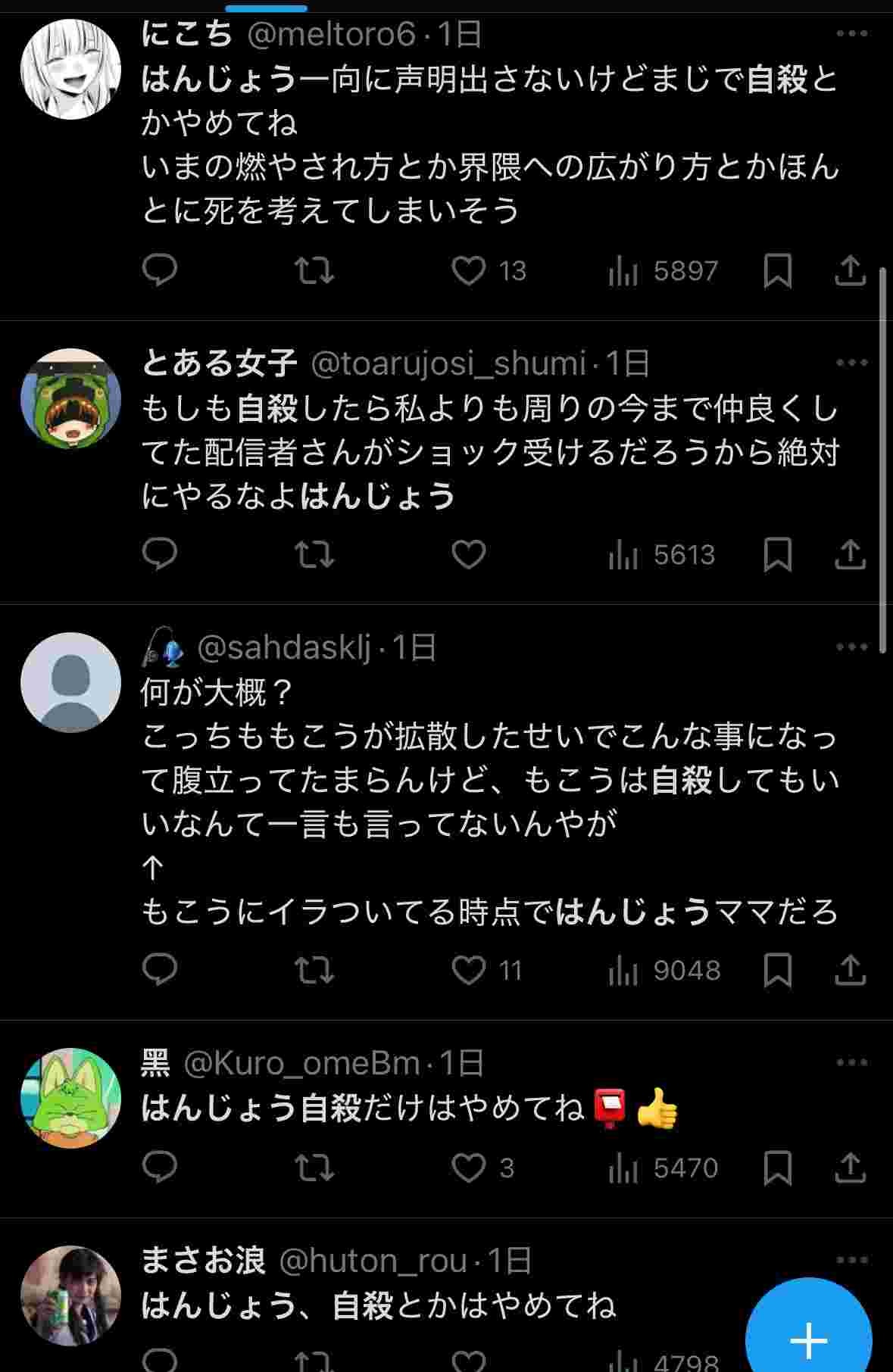The width and height of the screenshot is (893, 1372).
Task: Open the tweet by まさお浪 @huton_rou
Action: pos(379,1305)
